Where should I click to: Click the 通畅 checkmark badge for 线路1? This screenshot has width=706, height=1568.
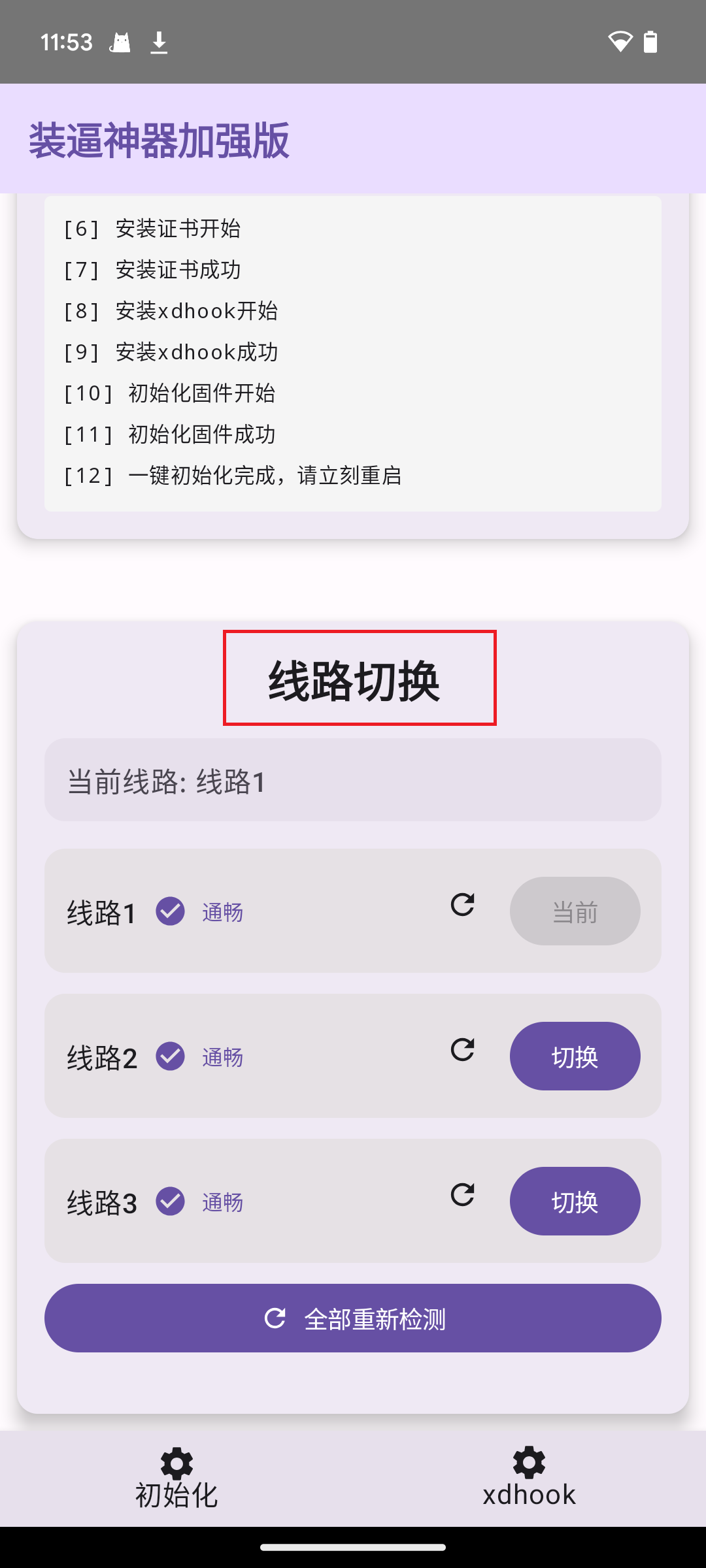[x=169, y=910]
